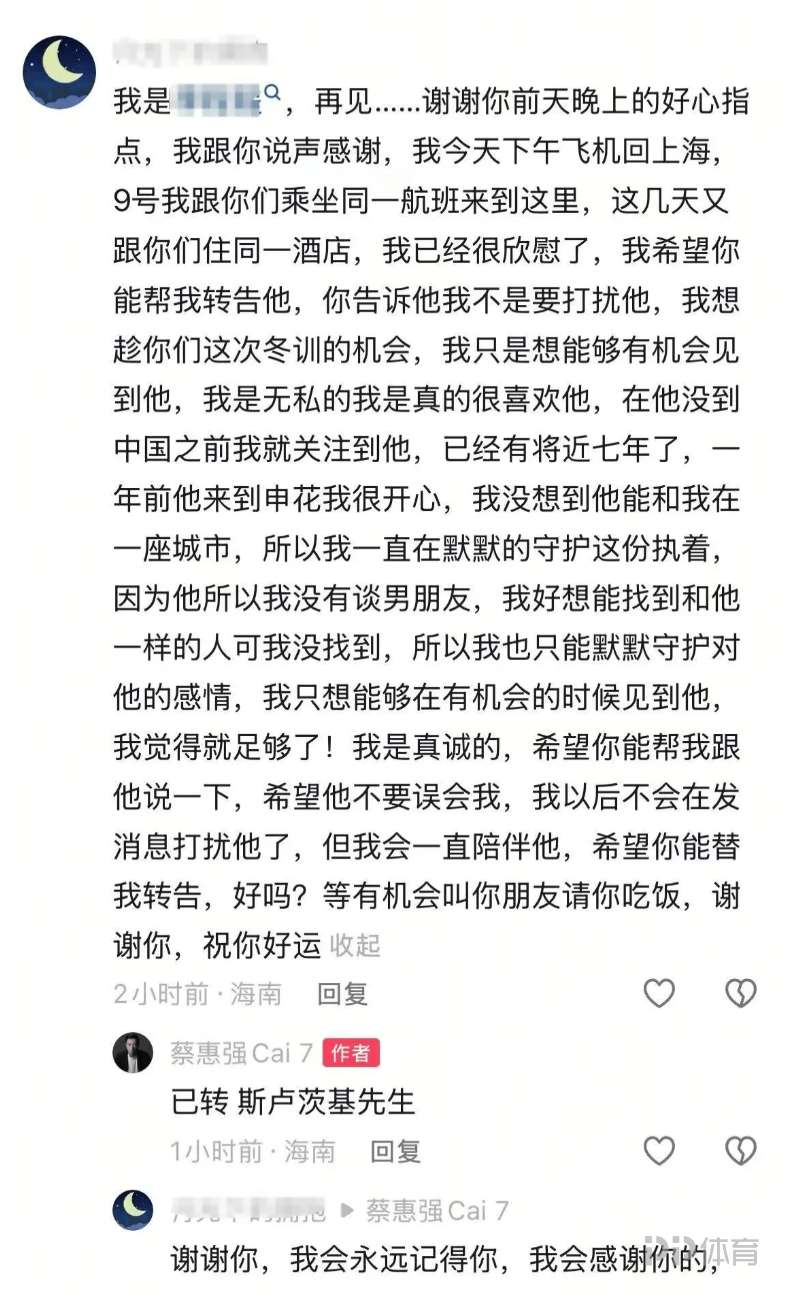This screenshot has width=786, height=1293.
Task: Tap the 蔡惠强Cai 7 author name
Action: coord(241,1053)
